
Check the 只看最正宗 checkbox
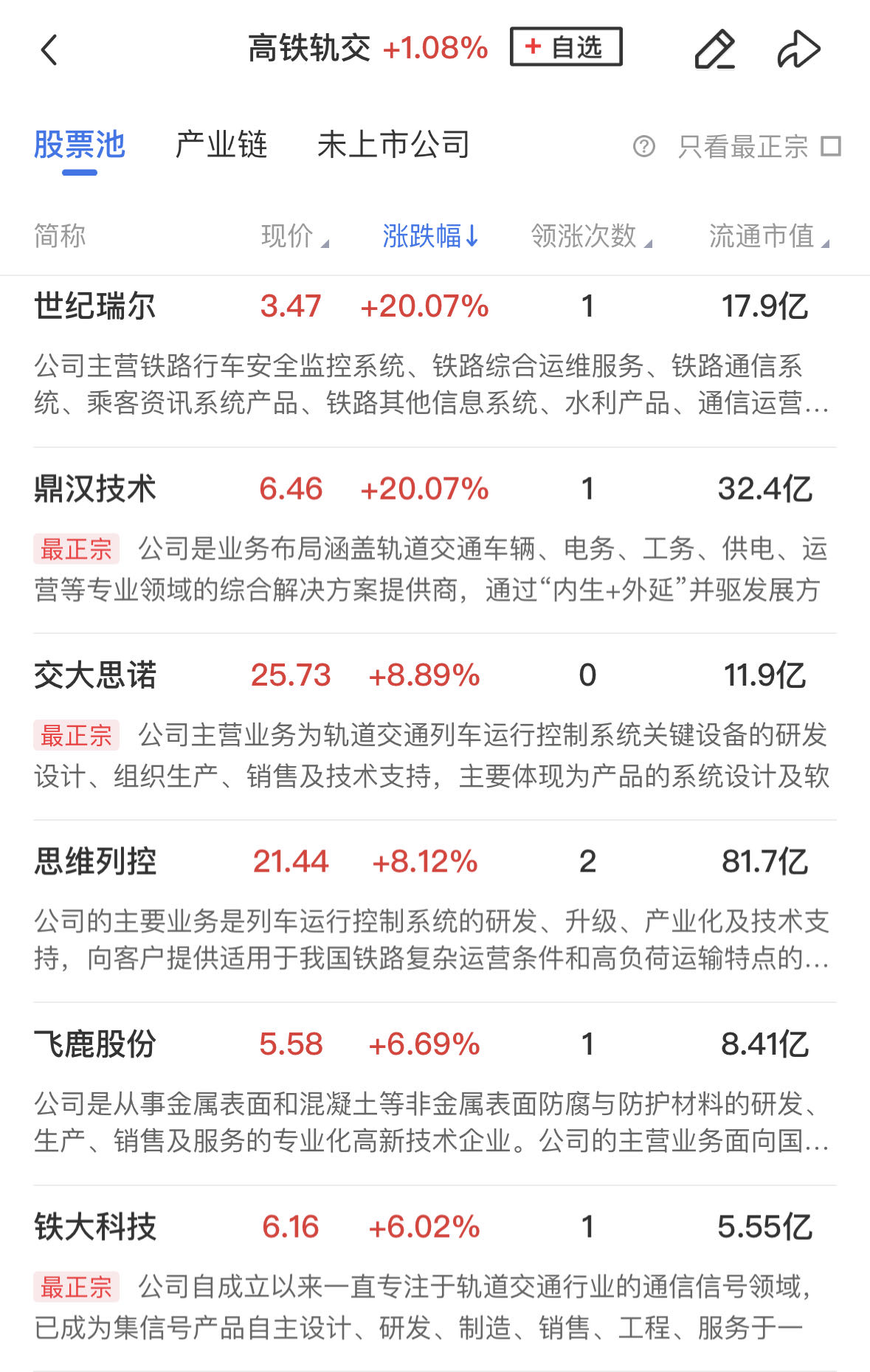tap(831, 146)
